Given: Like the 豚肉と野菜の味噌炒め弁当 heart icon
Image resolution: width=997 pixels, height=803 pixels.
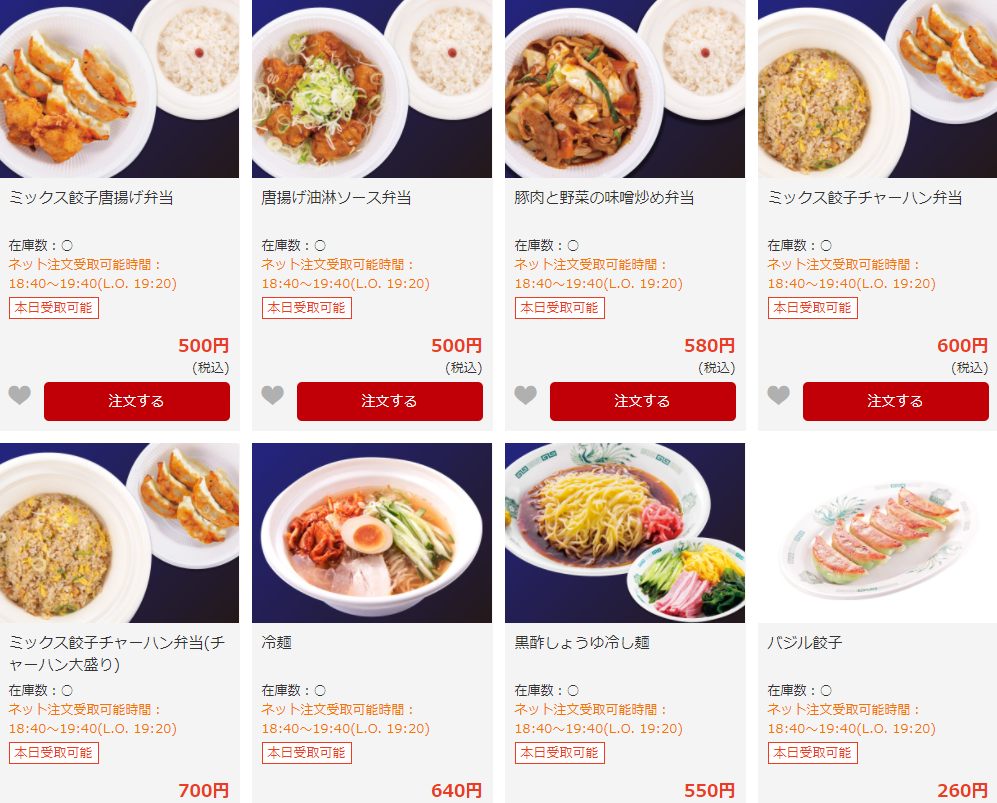Looking at the screenshot, I should (x=526, y=396).
